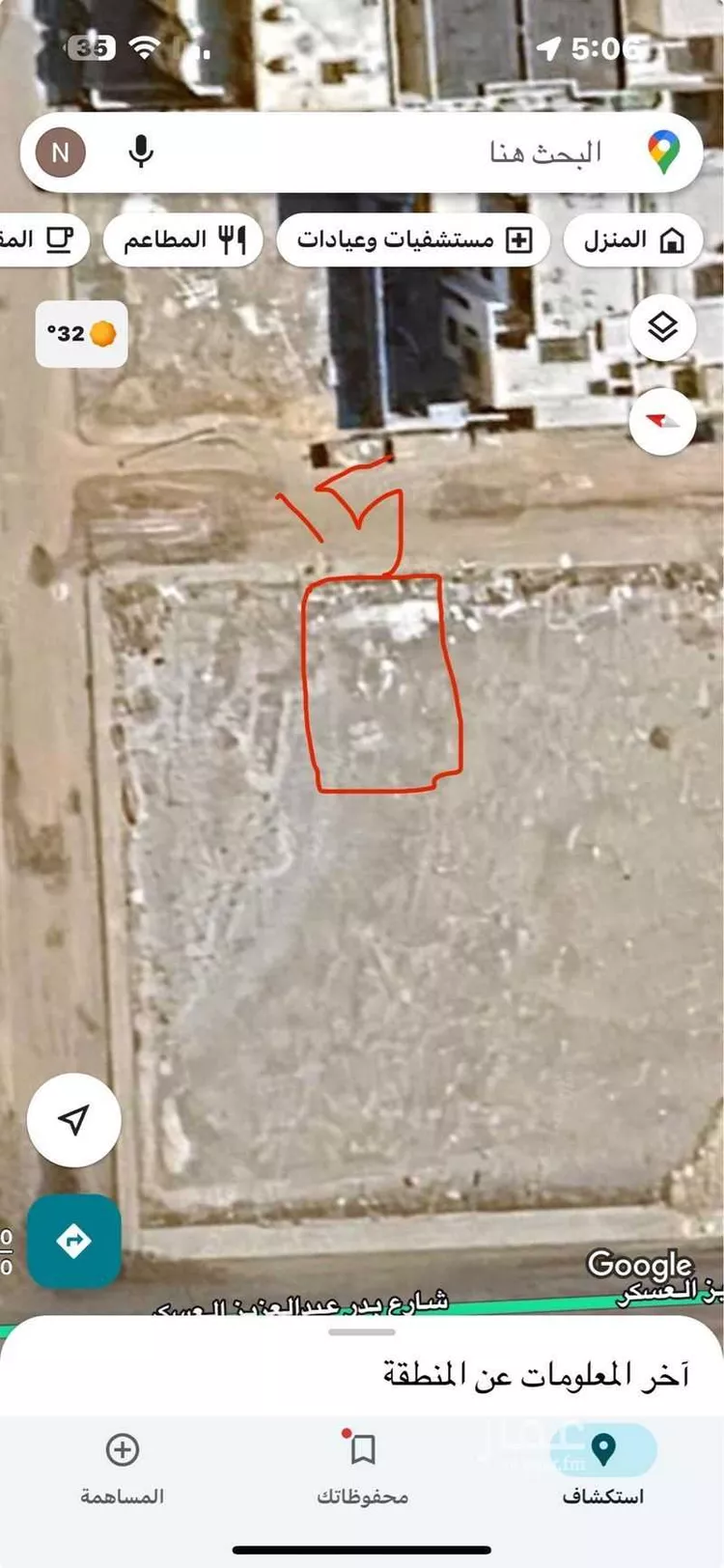Open directions with the teal arrow button
The image size is (724, 1568).
pos(74,1241)
